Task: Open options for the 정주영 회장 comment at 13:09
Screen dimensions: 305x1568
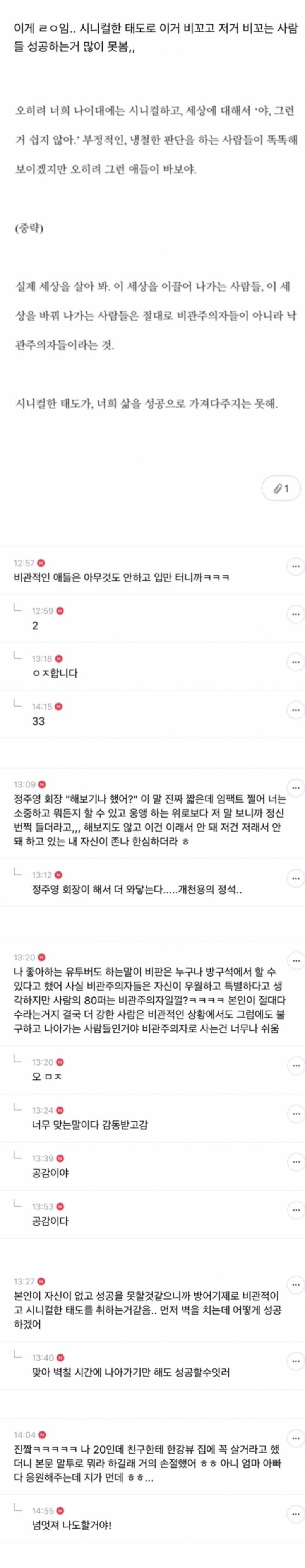Action: 295,787
